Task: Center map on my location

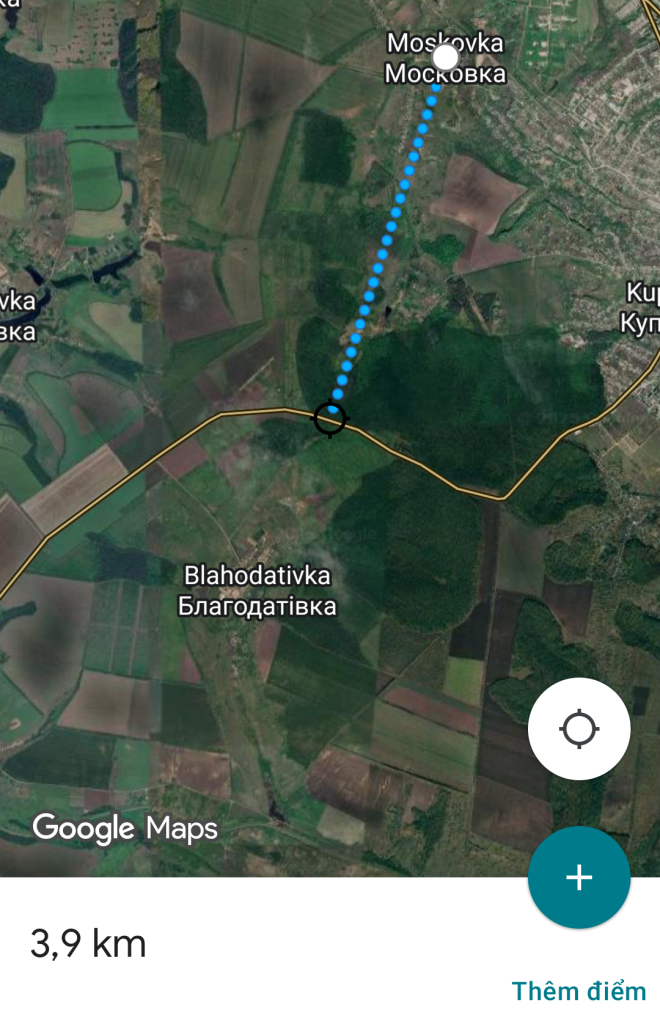Action: click(579, 729)
